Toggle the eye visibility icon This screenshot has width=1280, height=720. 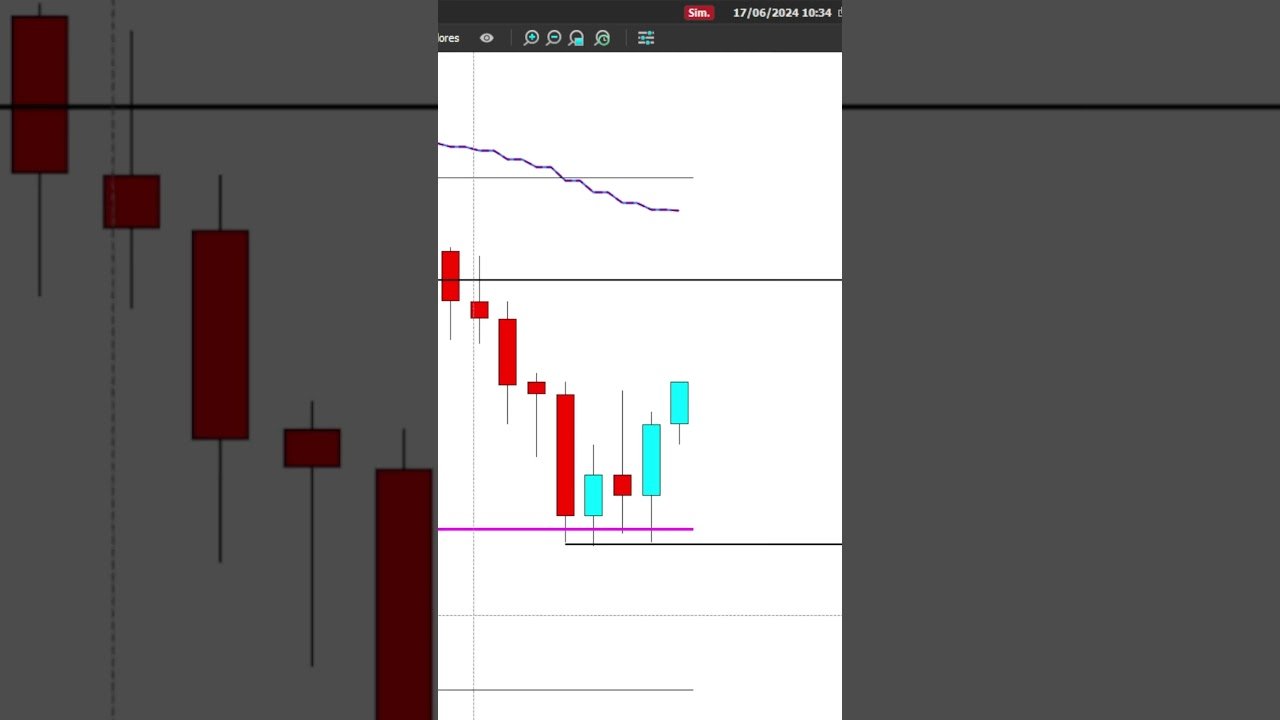tap(486, 38)
